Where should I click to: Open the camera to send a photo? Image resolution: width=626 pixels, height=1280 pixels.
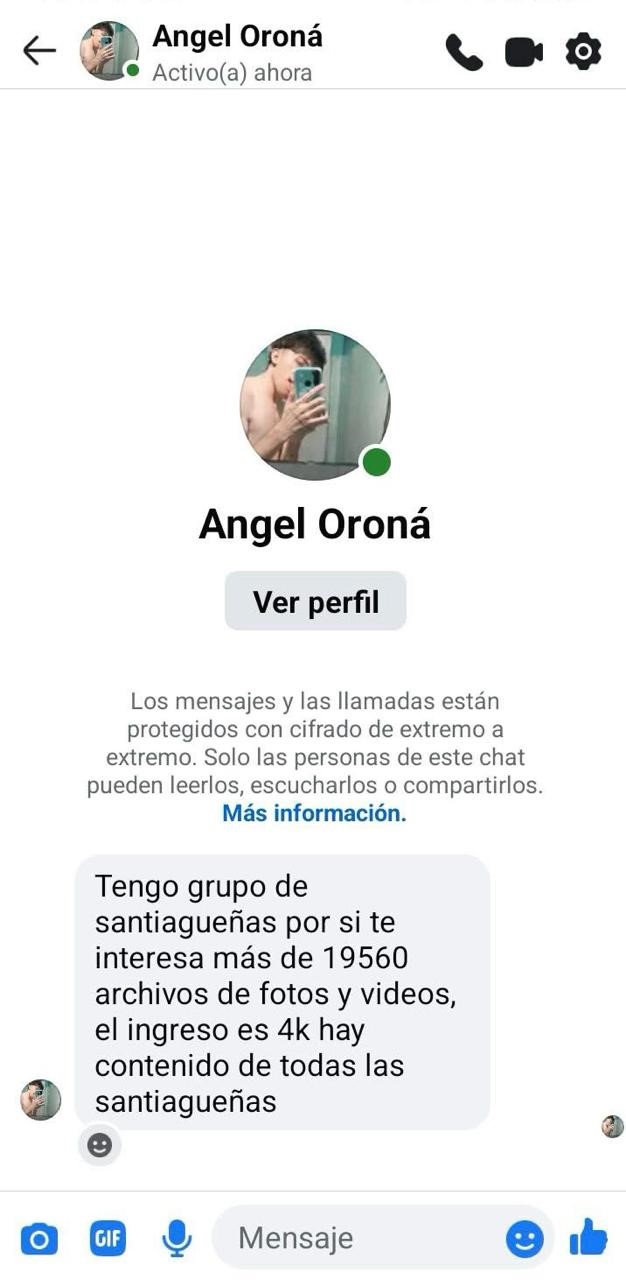point(39,1240)
